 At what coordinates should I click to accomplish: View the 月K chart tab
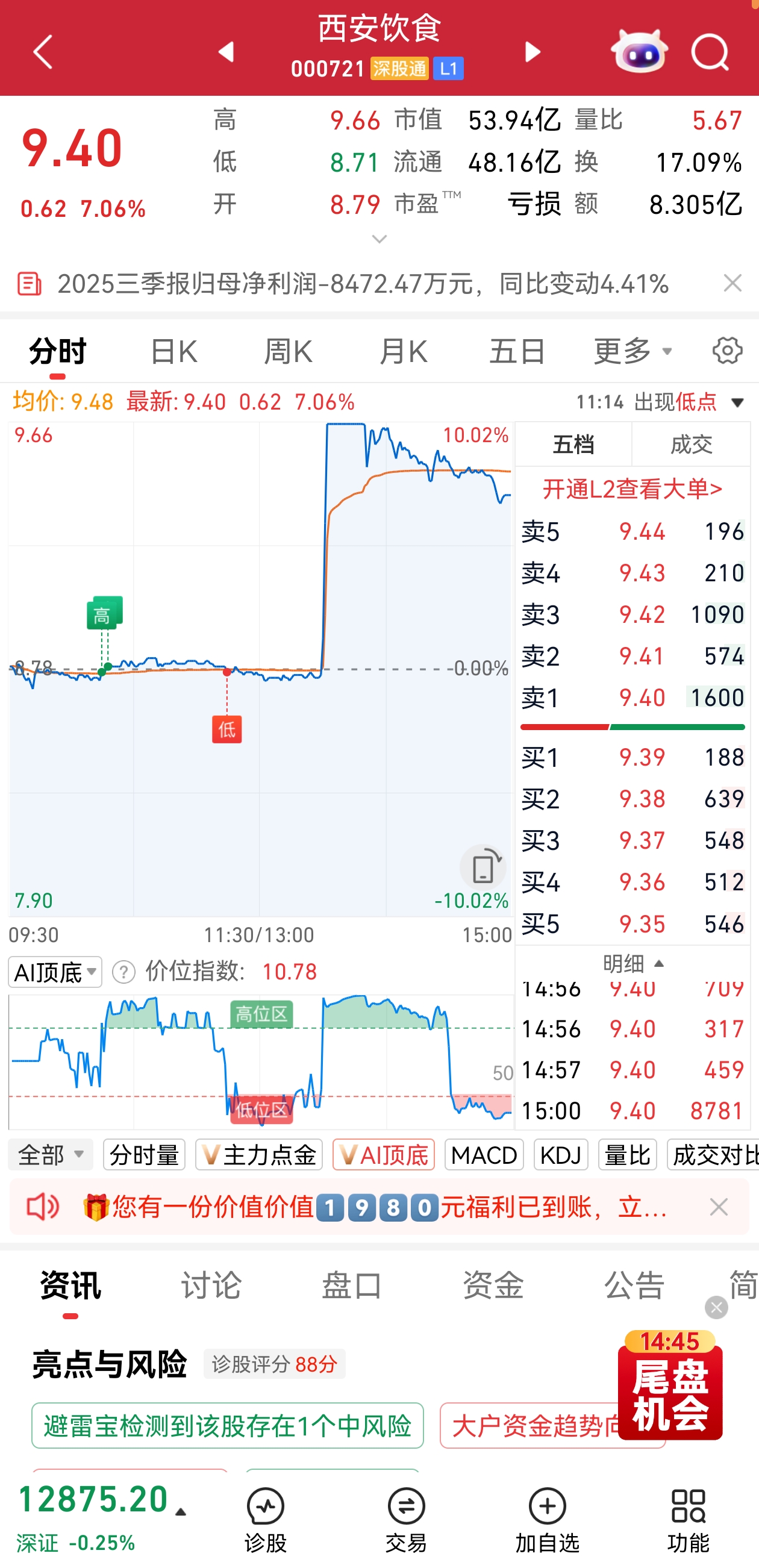[403, 351]
